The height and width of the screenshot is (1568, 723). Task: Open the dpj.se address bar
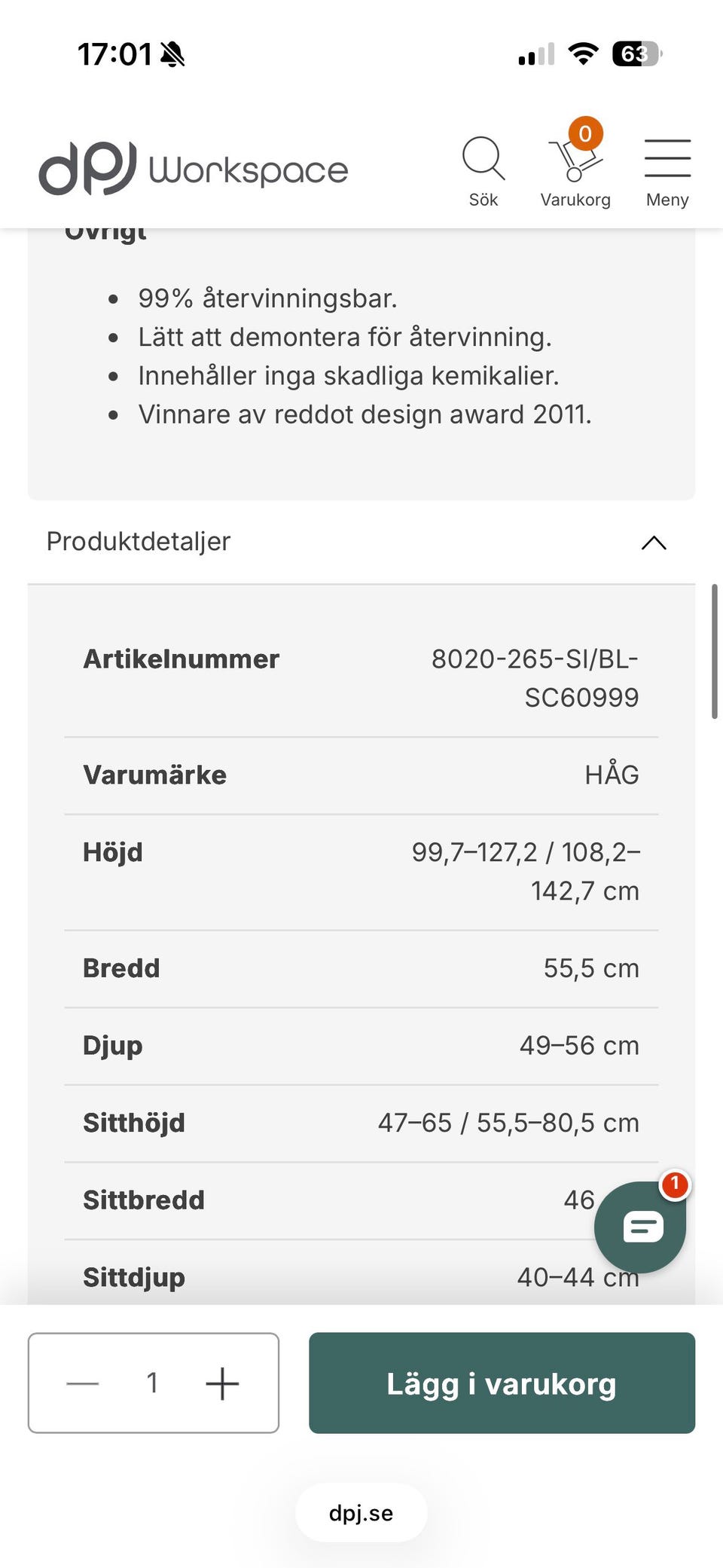(x=361, y=1514)
